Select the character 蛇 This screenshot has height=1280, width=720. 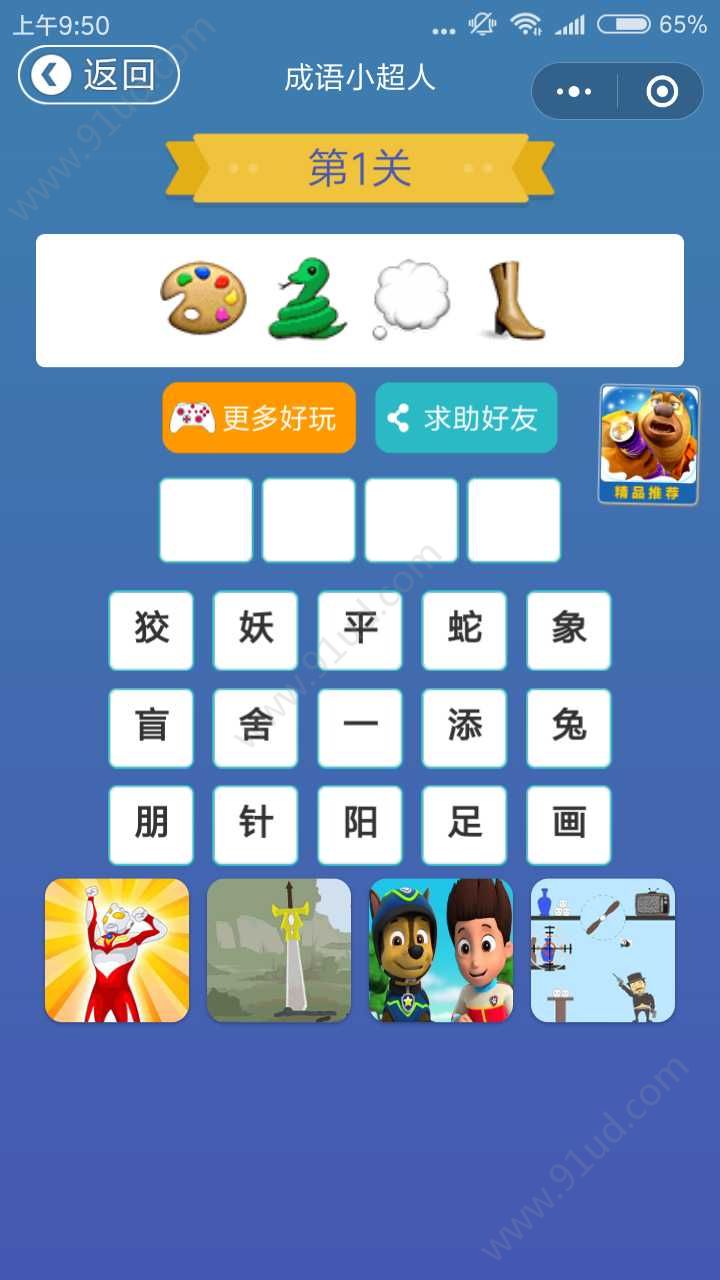tap(464, 630)
